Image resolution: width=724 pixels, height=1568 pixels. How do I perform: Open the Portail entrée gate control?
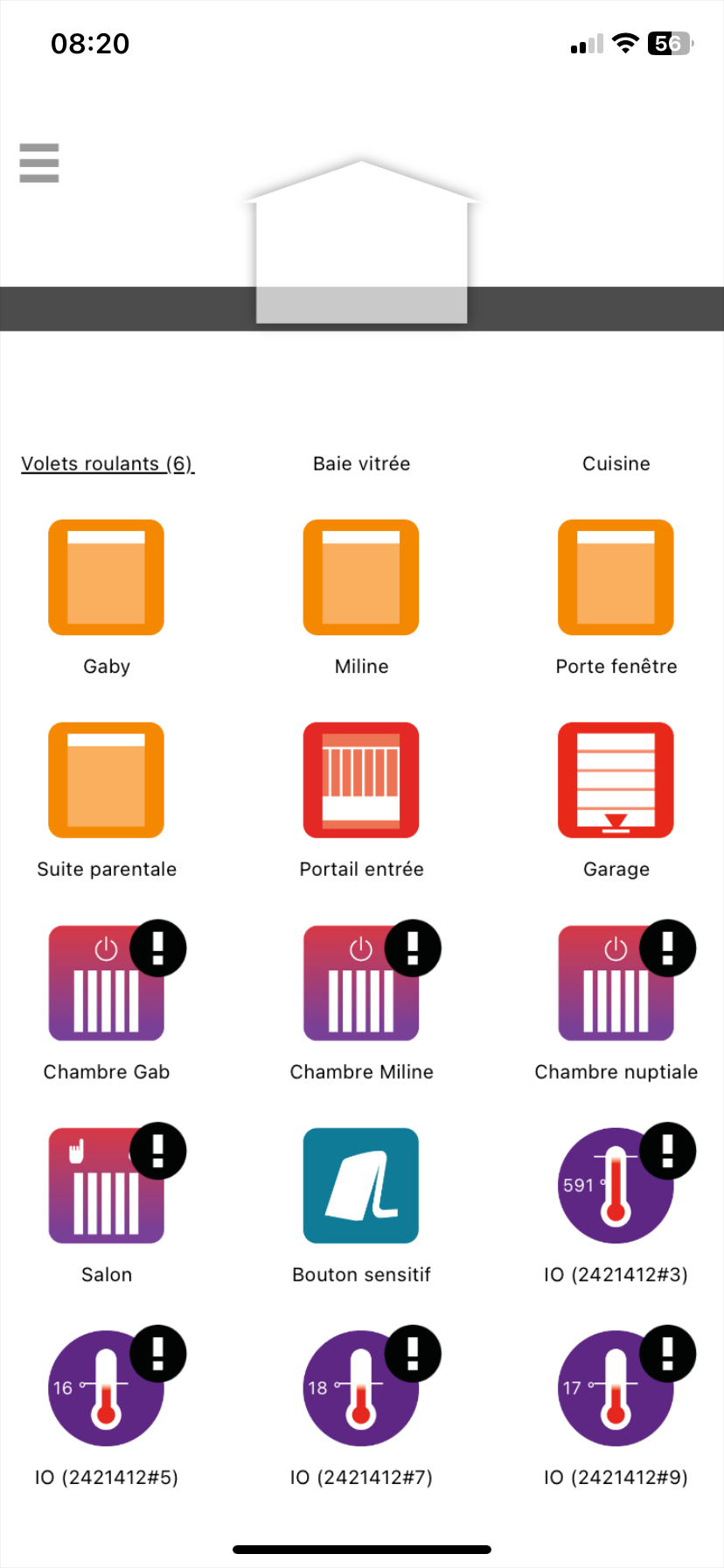coord(361,780)
